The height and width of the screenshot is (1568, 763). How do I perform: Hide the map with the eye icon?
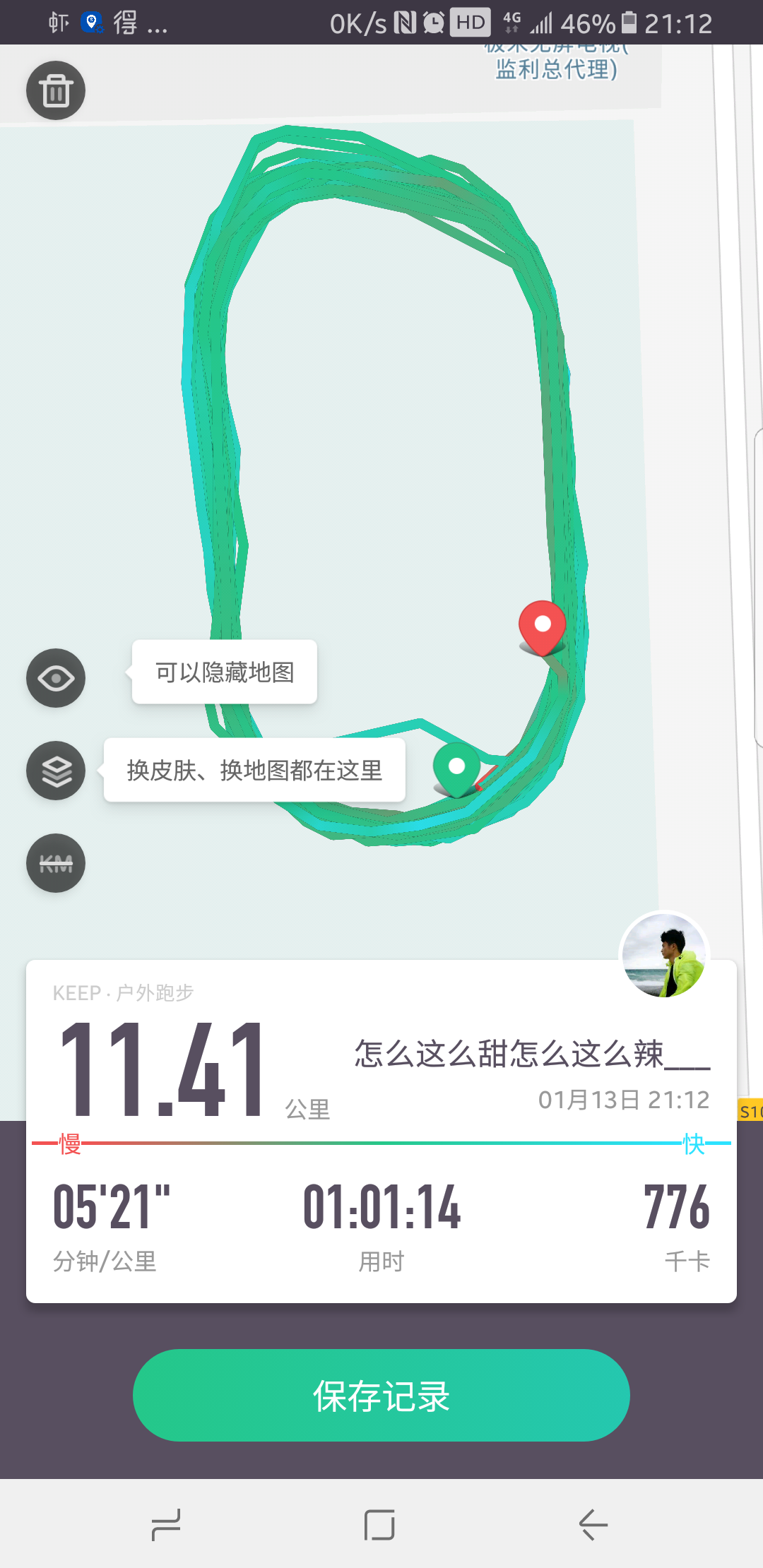[x=56, y=678]
